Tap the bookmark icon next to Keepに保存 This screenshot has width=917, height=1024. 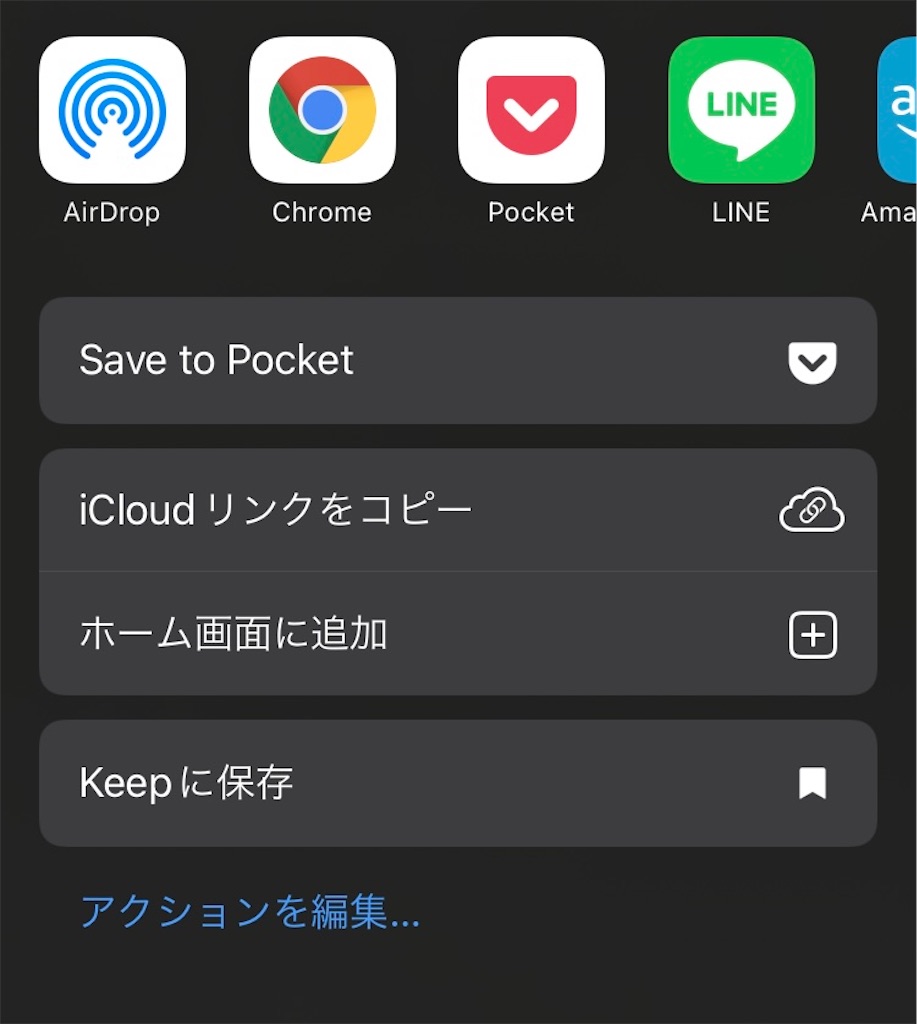tap(812, 783)
